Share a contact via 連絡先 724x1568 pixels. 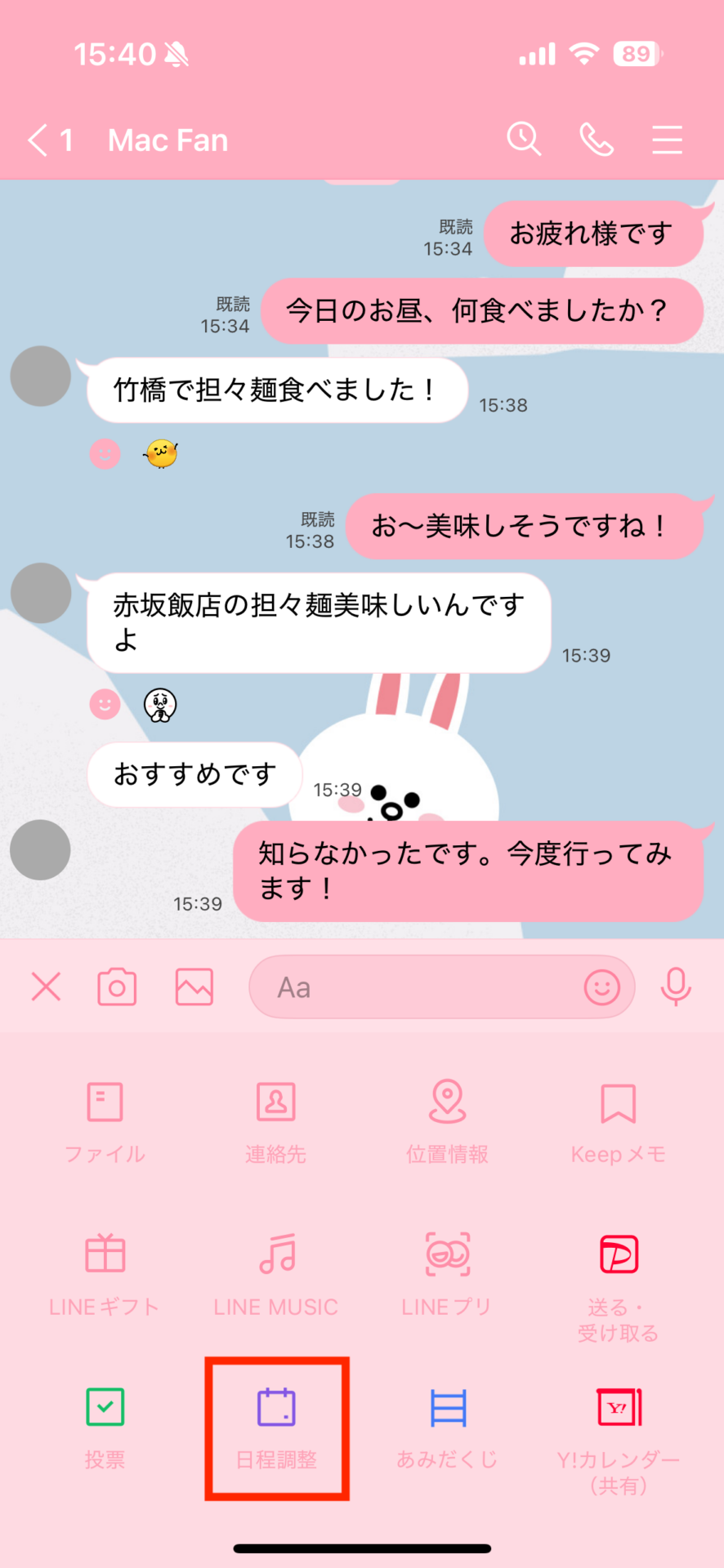pos(276,1120)
